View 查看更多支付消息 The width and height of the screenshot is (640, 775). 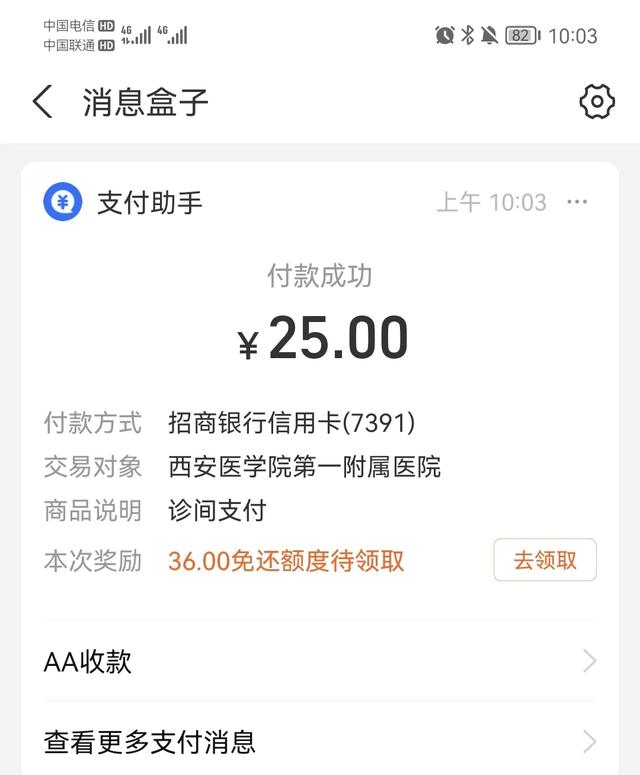(x=320, y=741)
